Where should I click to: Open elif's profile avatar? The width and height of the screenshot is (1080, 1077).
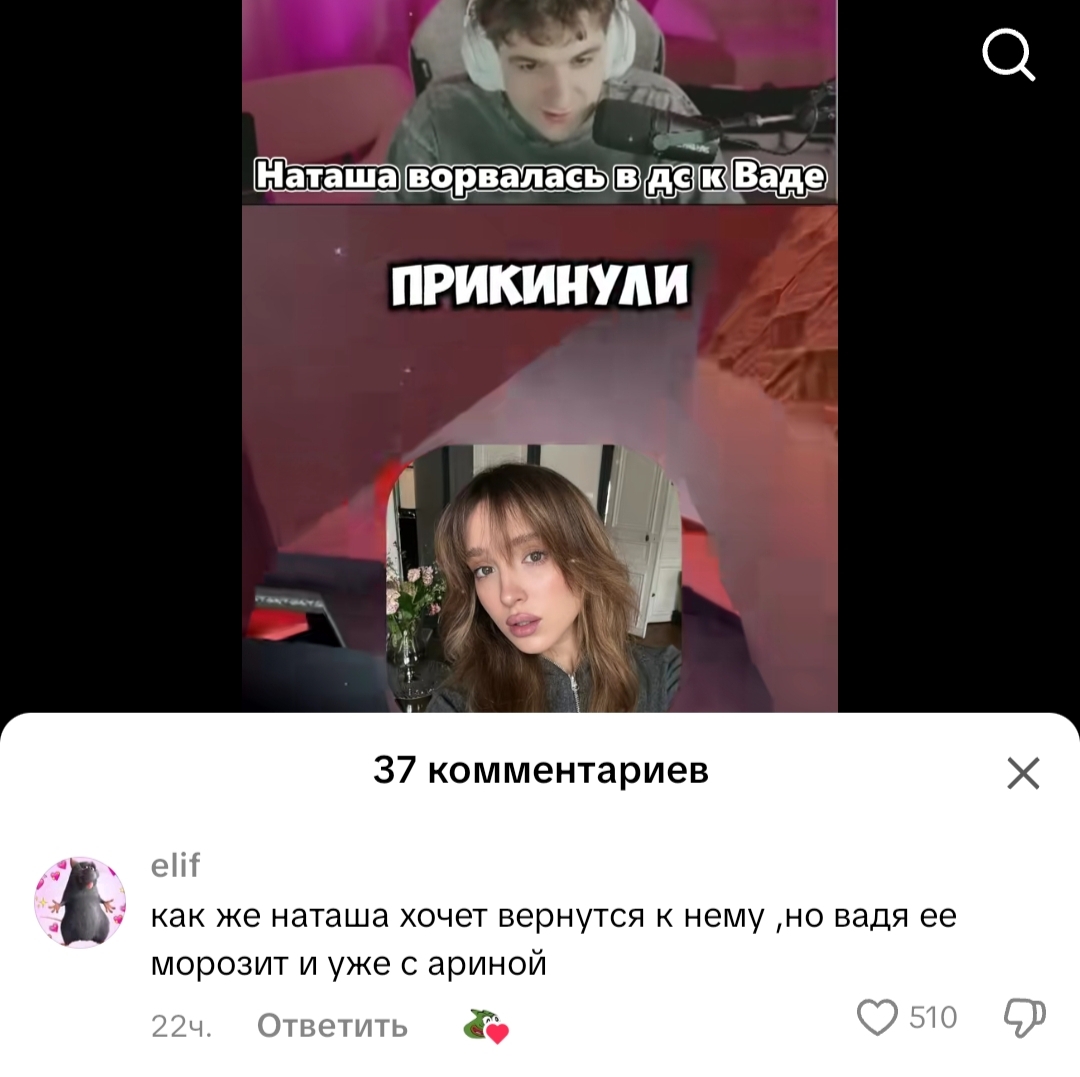point(80,902)
